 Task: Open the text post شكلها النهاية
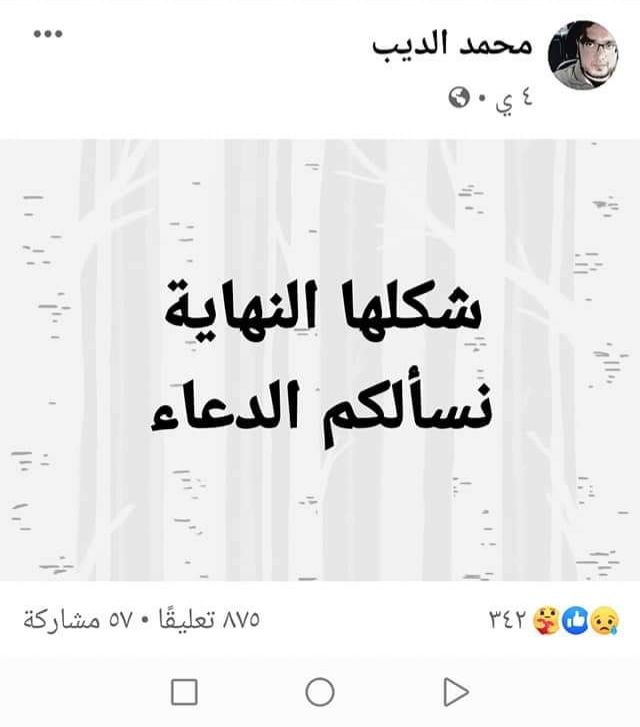pos(320,360)
